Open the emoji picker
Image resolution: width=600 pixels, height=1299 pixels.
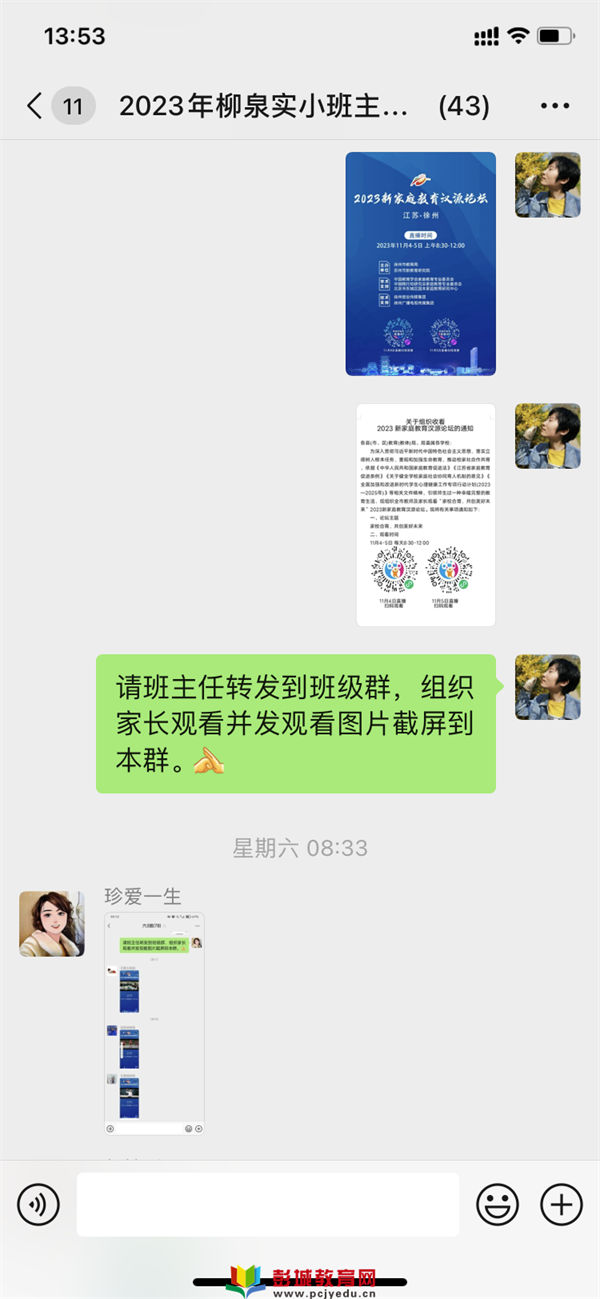click(x=497, y=1204)
